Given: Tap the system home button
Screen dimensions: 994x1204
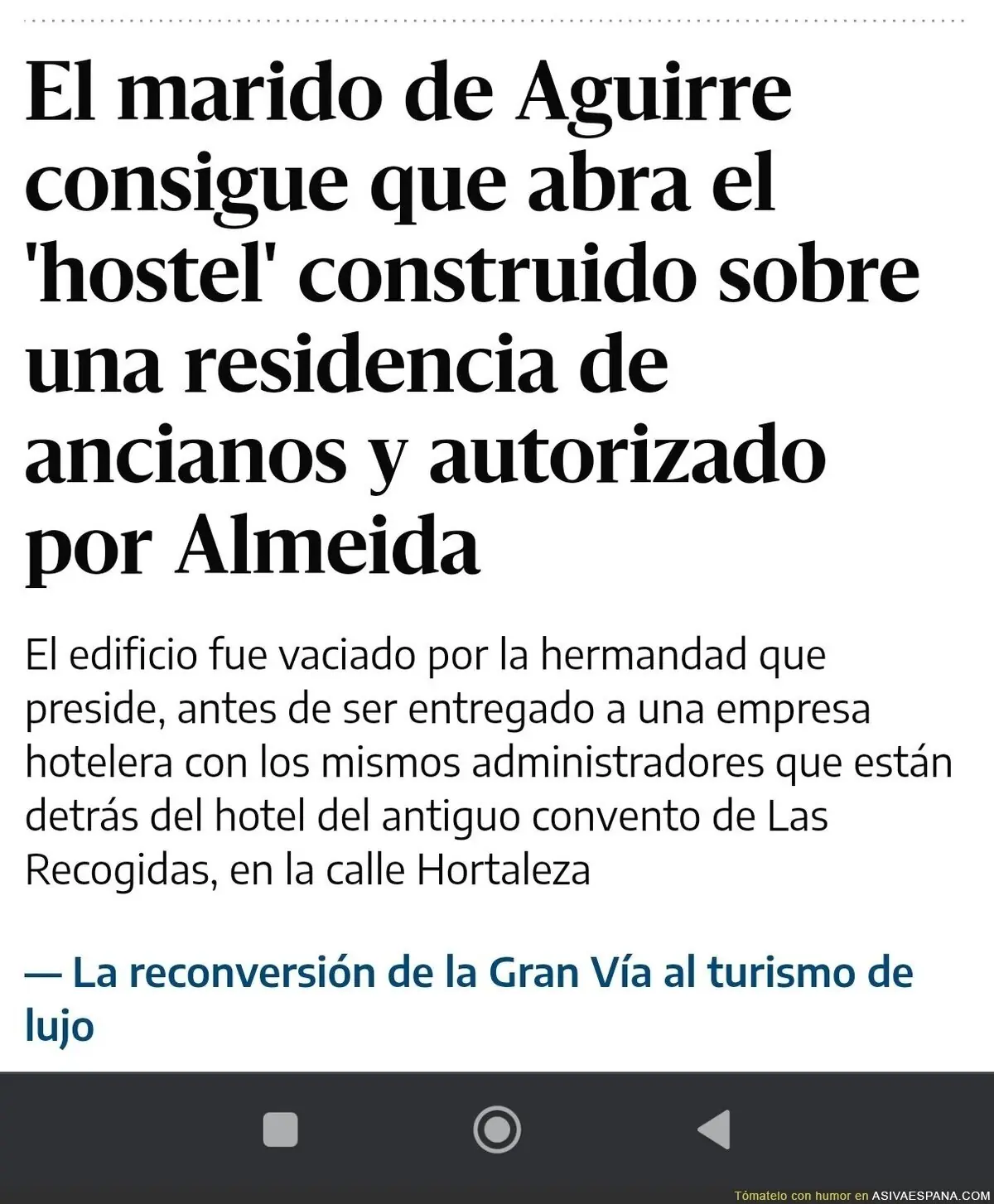Looking at the screenshot, I should [x=497, y=1129].
